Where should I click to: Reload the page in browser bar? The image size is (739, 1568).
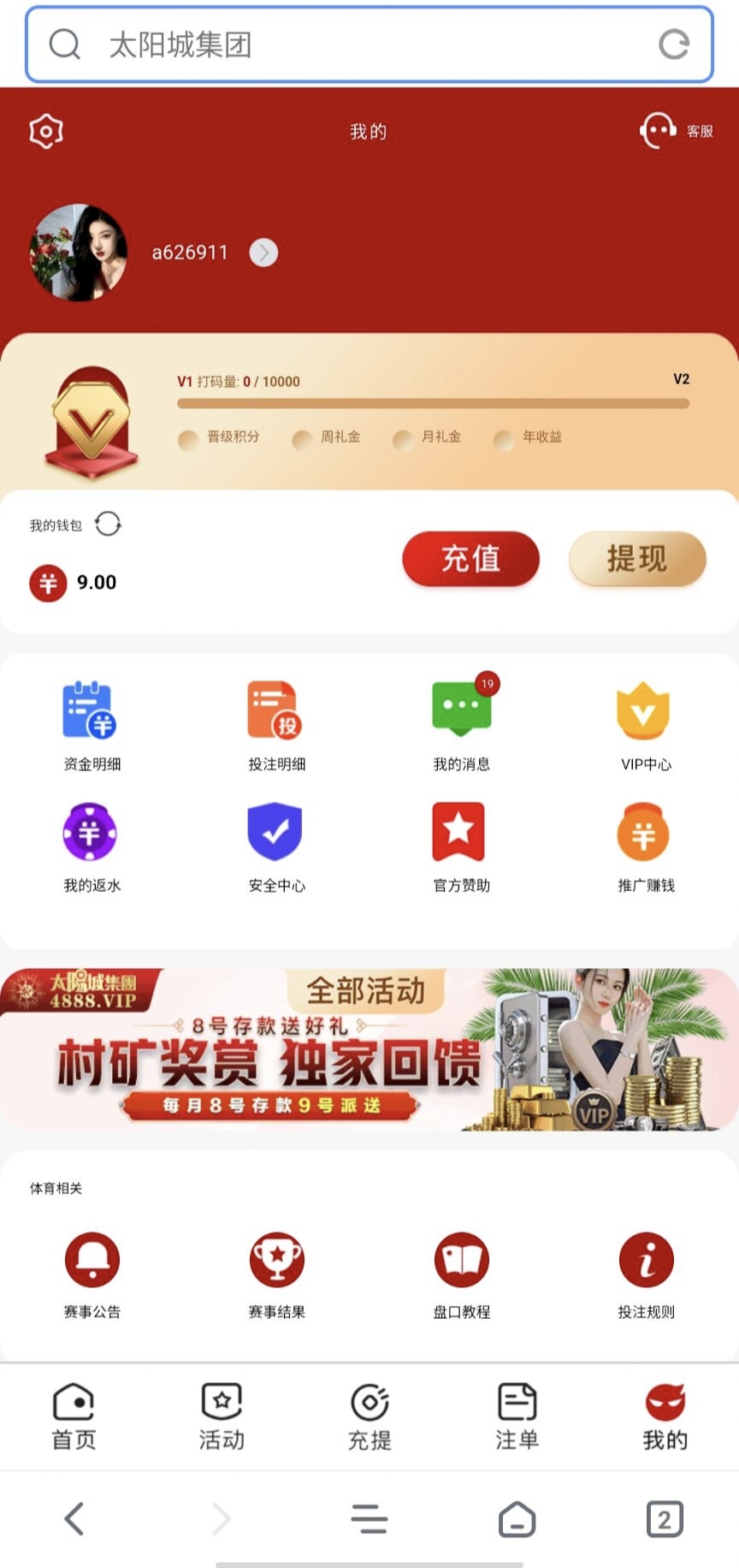click(674, 45)
